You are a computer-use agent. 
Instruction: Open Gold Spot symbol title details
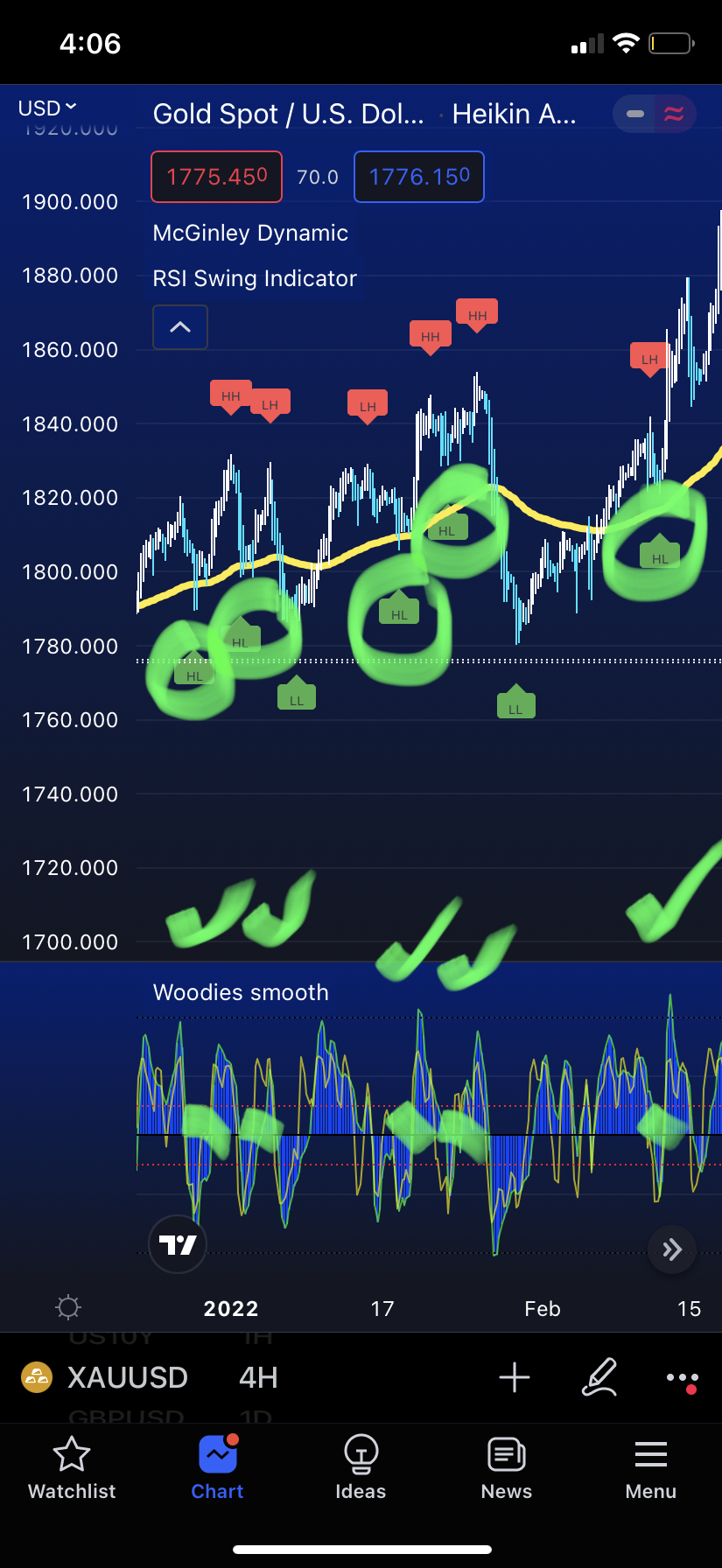pos(288,114)
